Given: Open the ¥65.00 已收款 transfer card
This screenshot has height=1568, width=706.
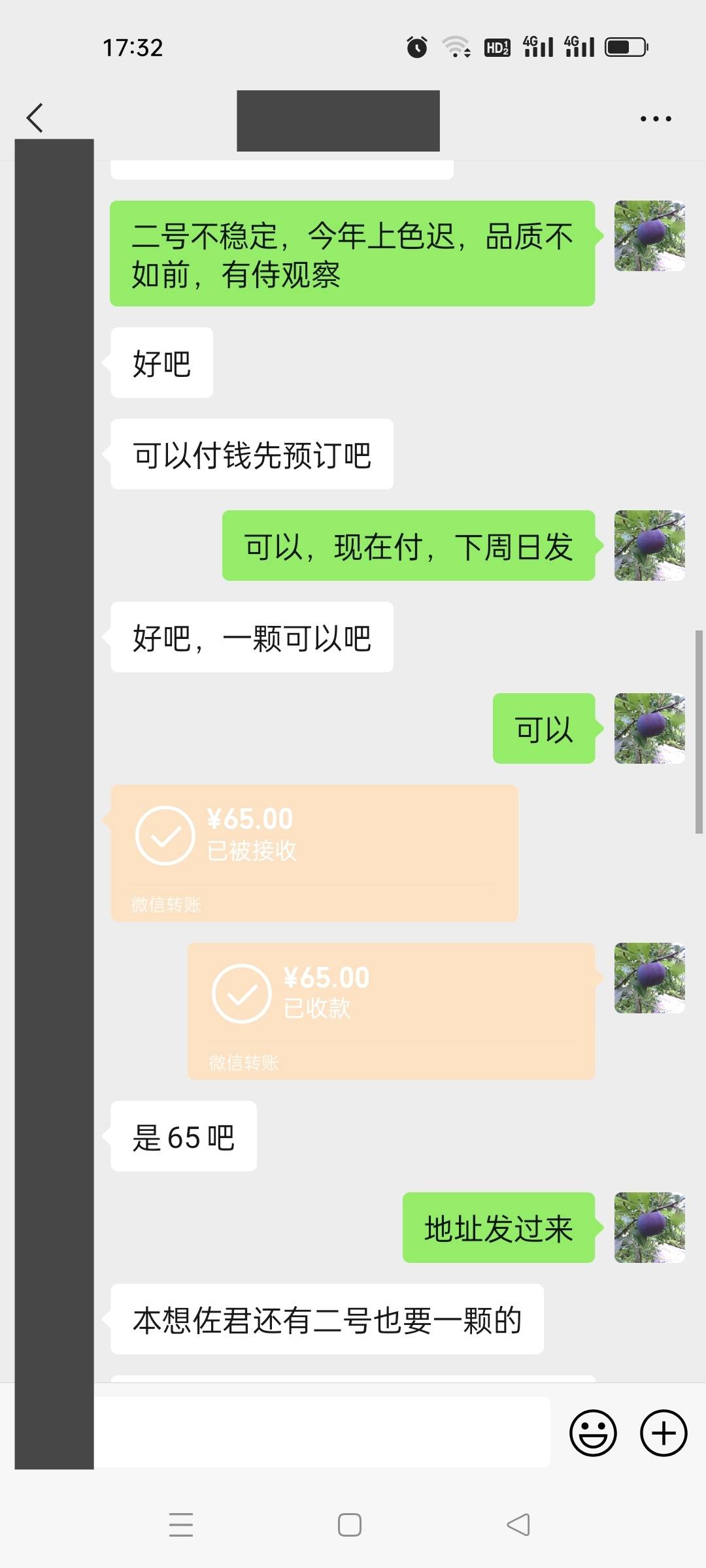Looking at the screenshot, I should click(391, 1011).
